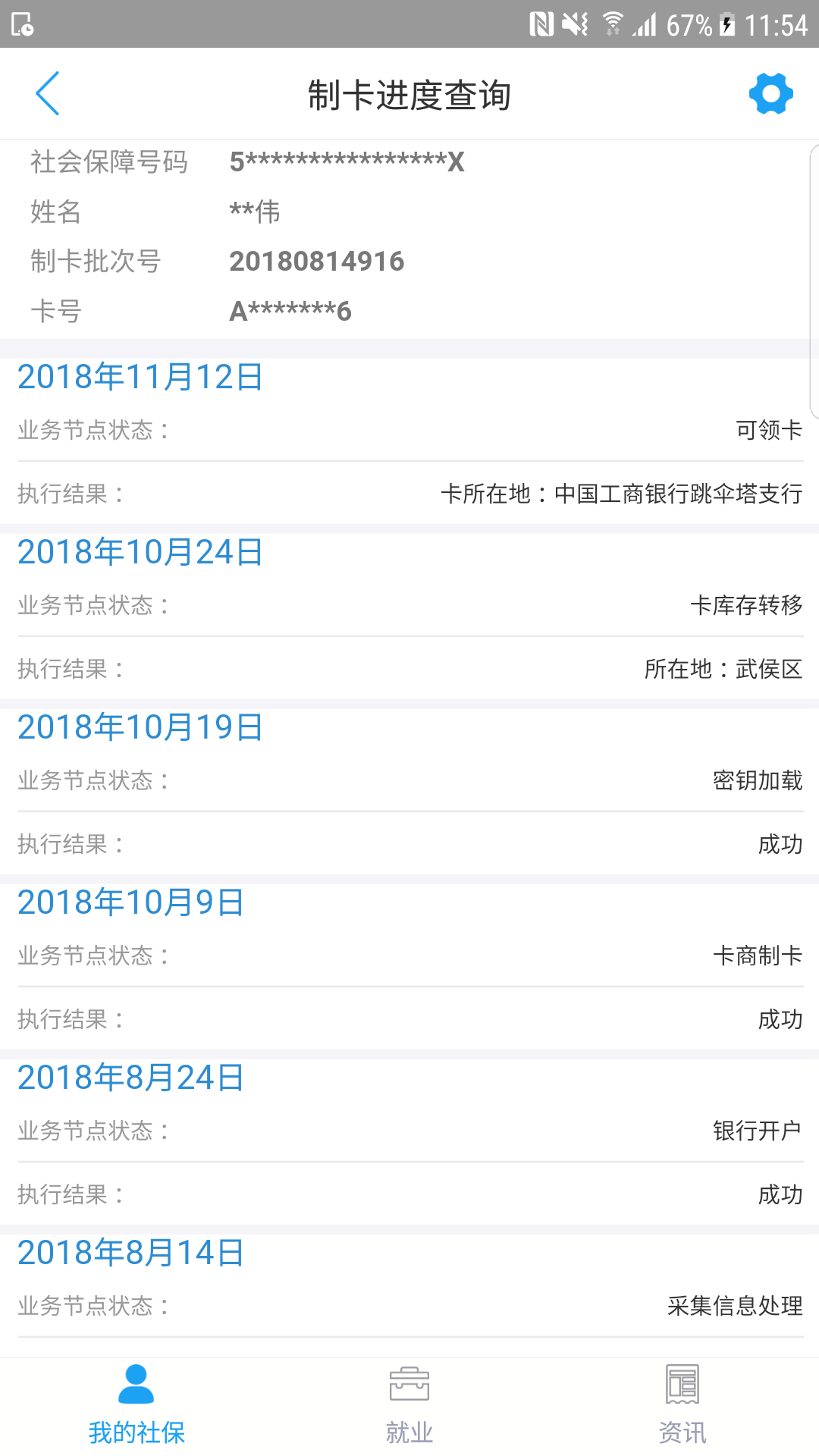Tap the back arrow to return
This screenshot has height=1456, width=819.
48,94
